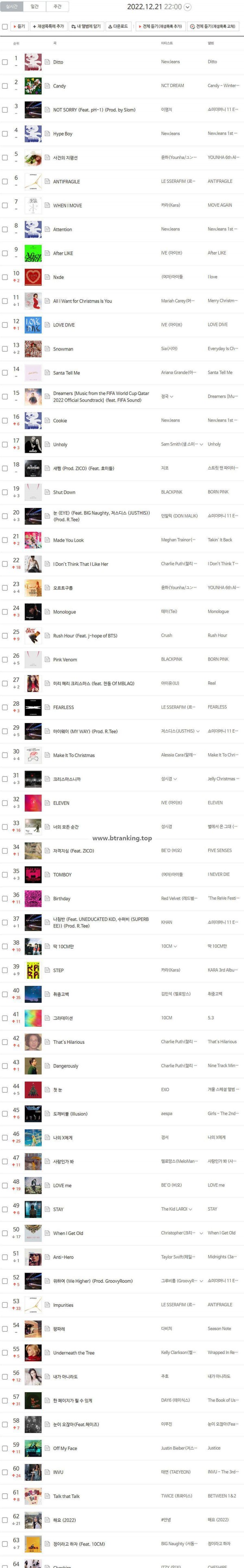Tap the 듣기 (listen) button

click(20, 27)
